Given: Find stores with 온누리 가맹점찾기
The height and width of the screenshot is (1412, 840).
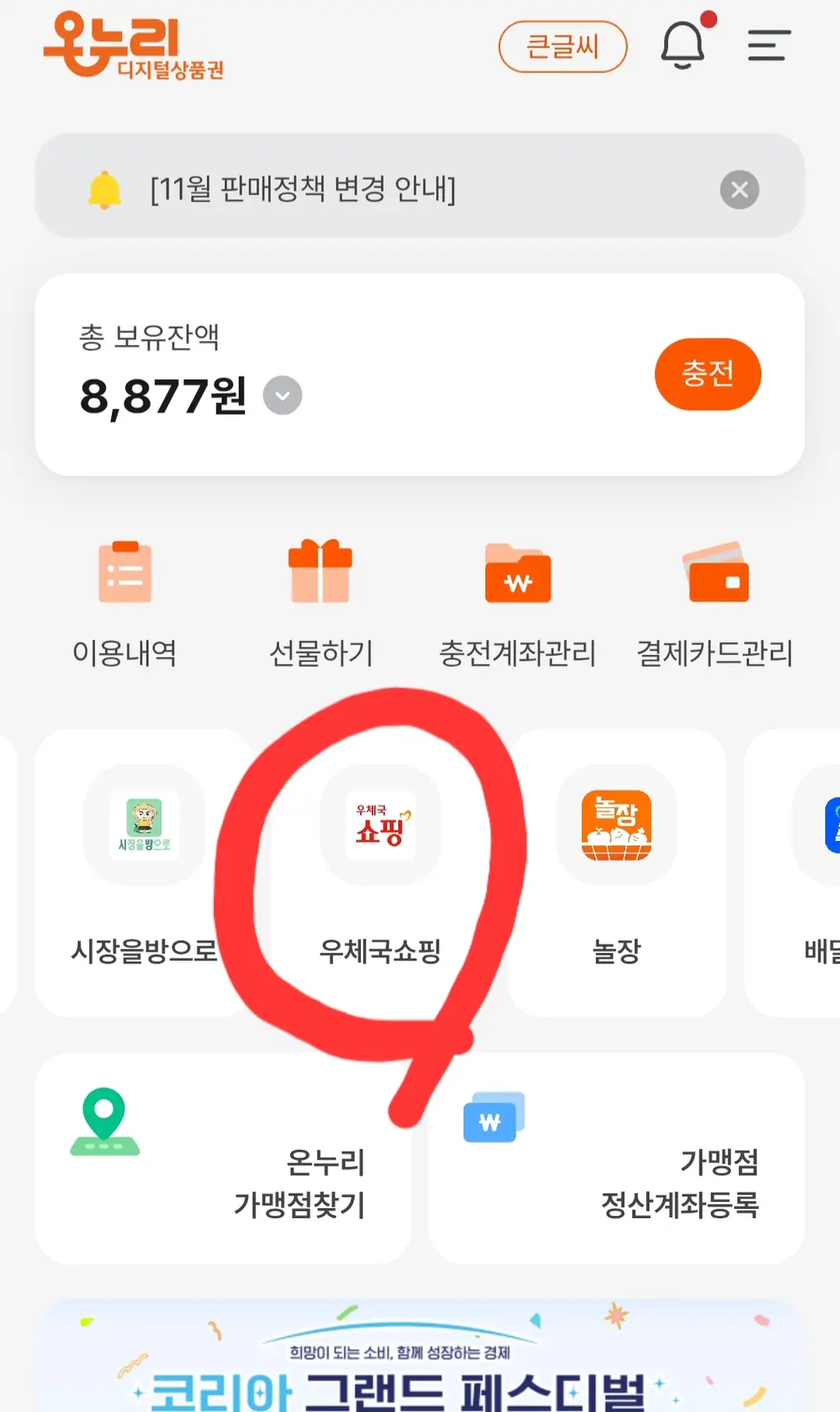Looking at the screenshot, I should (x=224, y=1159).
